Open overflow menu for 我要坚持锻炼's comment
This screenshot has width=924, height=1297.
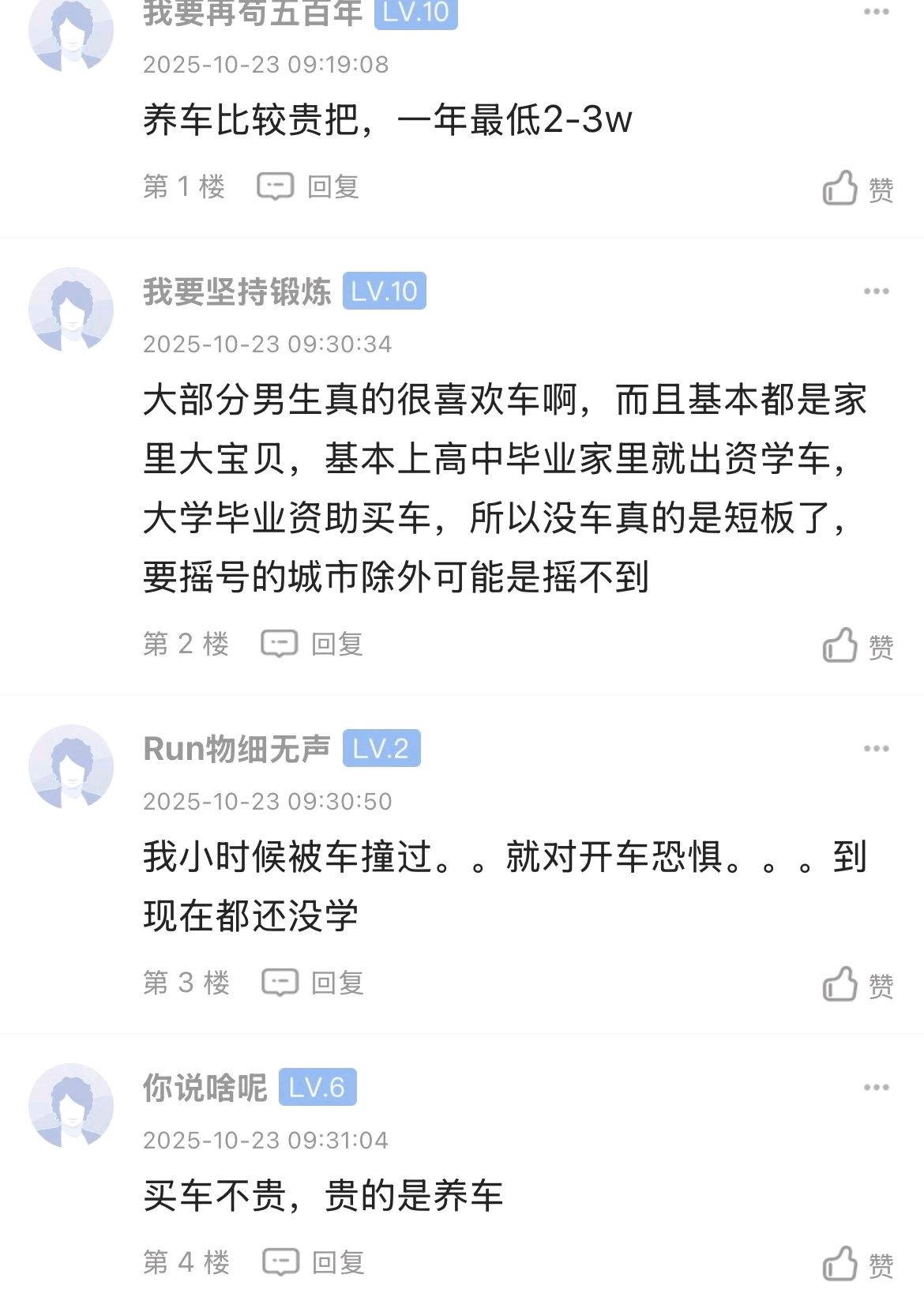click(876, 291)
